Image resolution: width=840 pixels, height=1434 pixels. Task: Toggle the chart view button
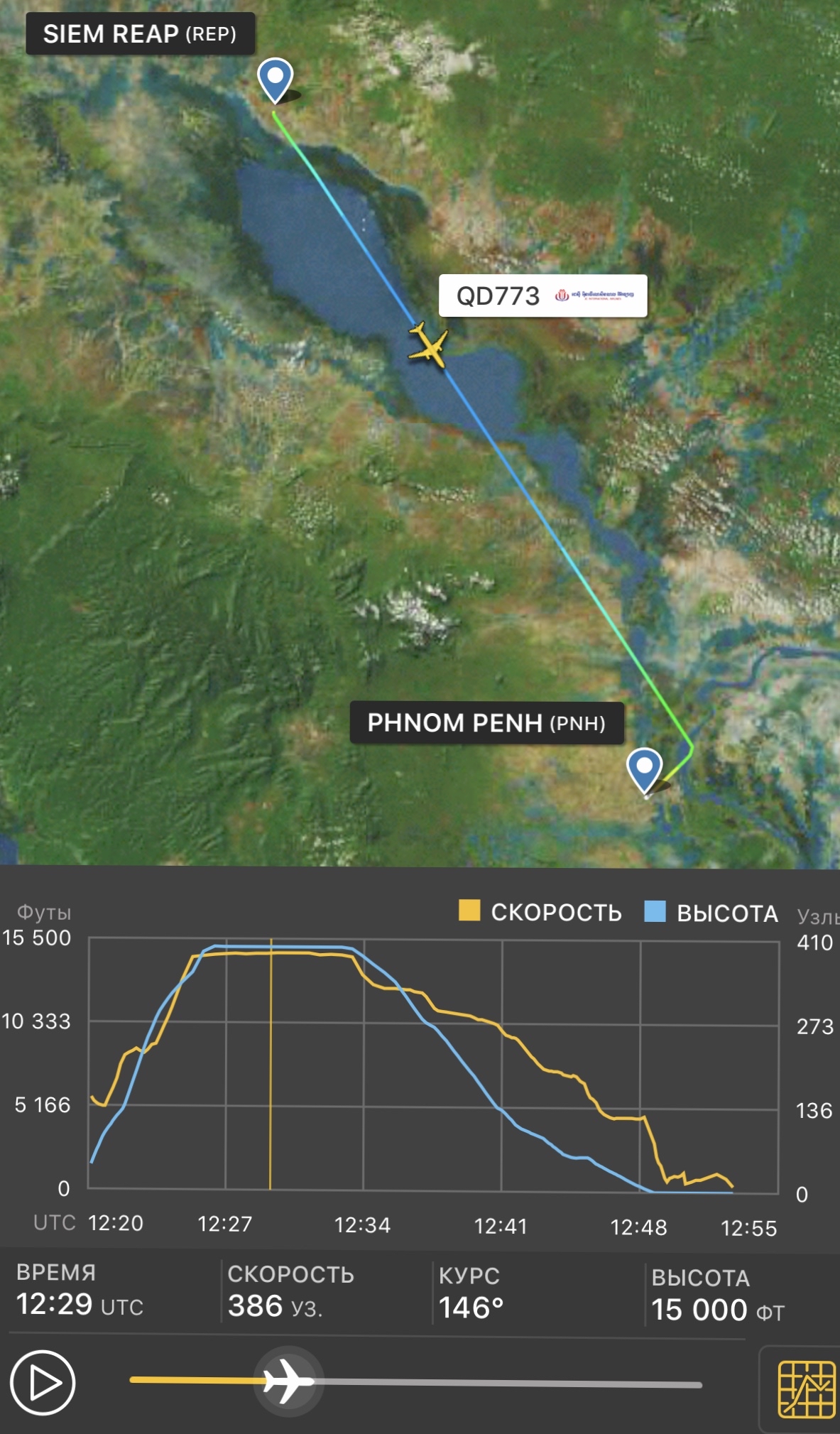tap(806, 1389)
